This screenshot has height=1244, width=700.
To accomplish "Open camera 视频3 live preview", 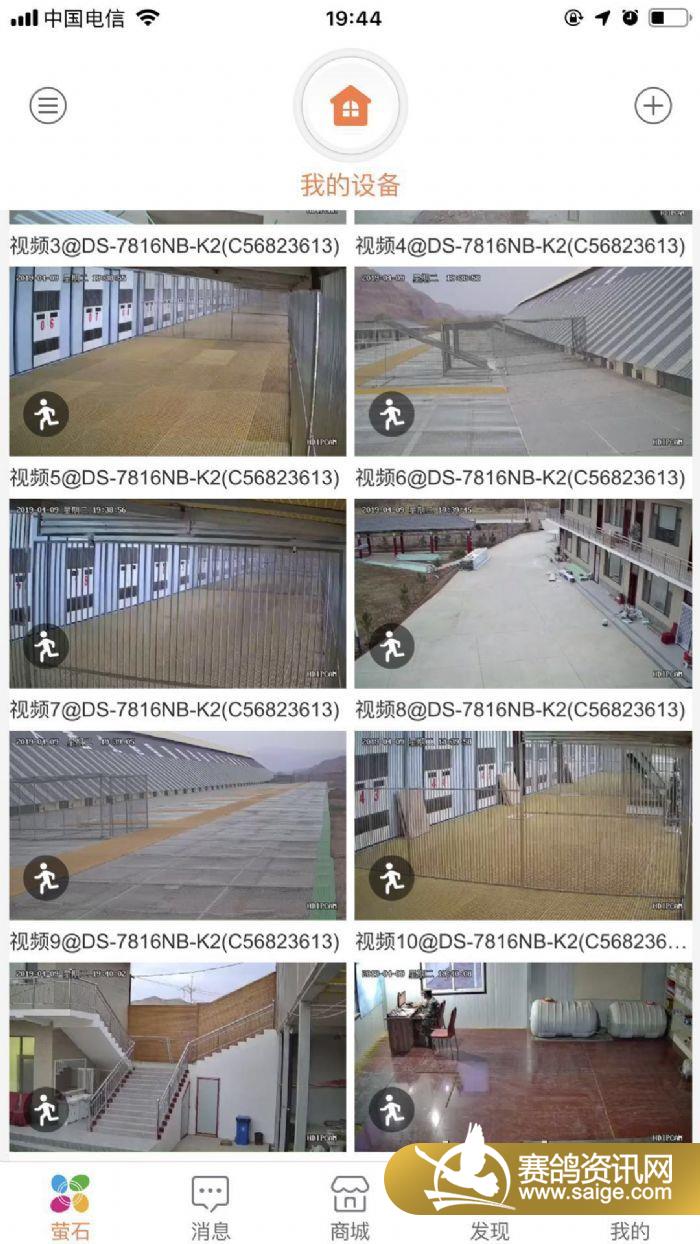I will tap(177, 362).
